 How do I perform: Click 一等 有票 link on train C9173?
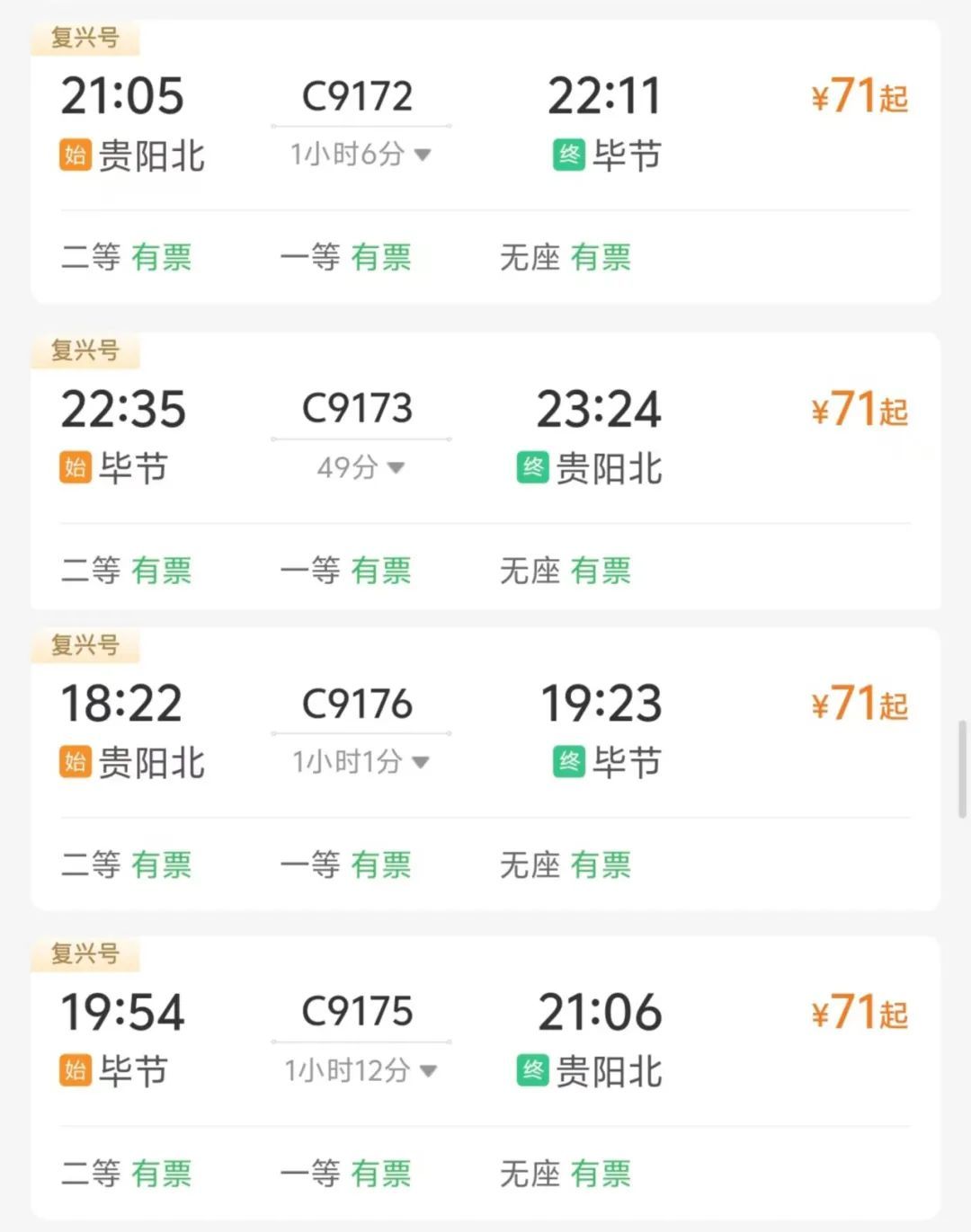click(348, 571)
